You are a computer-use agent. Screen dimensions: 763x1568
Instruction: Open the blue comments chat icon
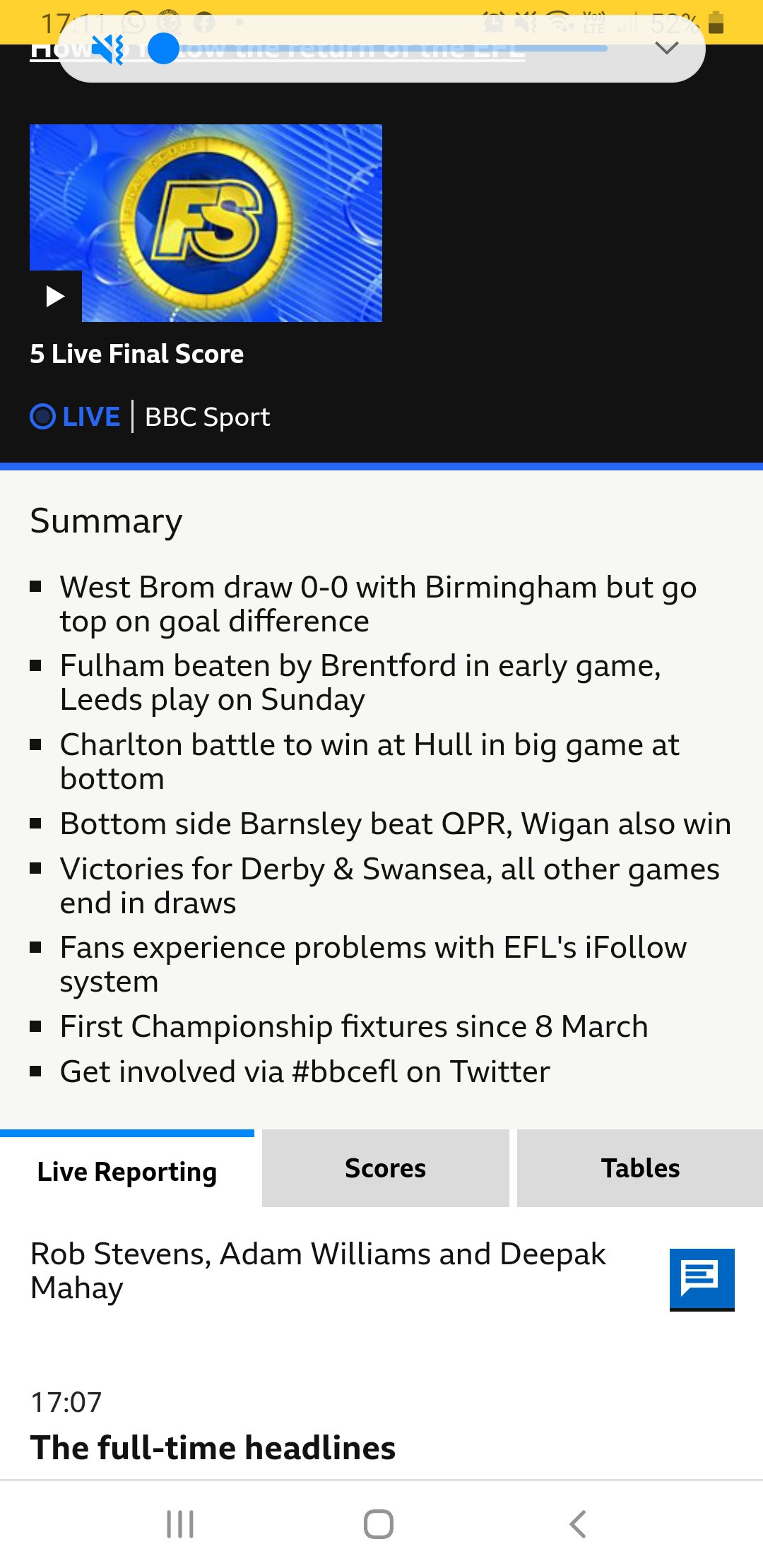tap(702, 1279)
